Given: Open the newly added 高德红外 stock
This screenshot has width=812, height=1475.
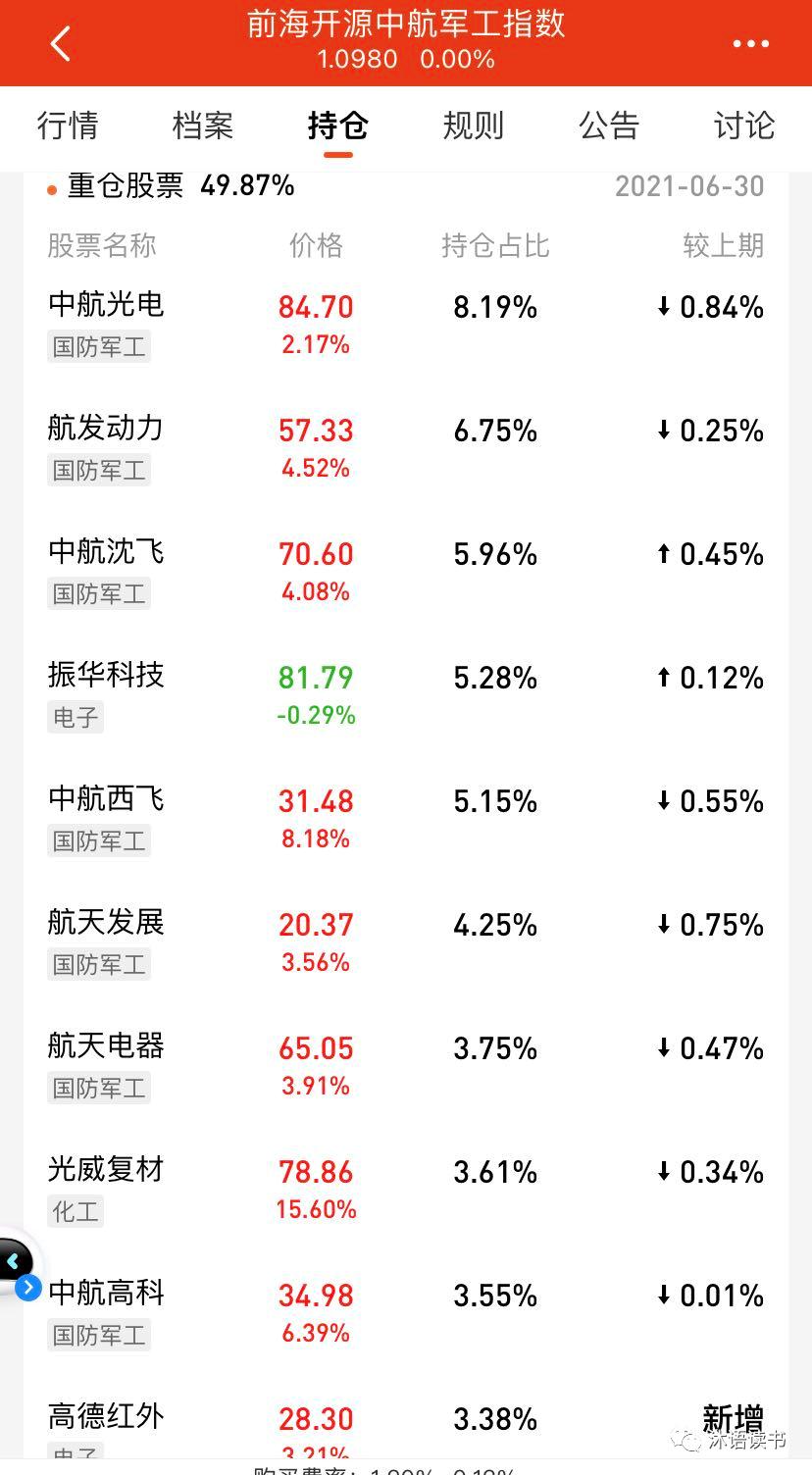Looking at the screenshot, I should pos(105,1417).
